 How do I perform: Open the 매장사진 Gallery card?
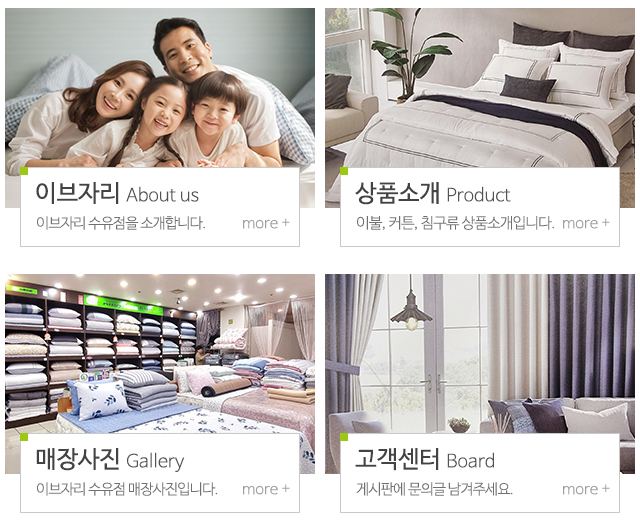coord(110,460)
